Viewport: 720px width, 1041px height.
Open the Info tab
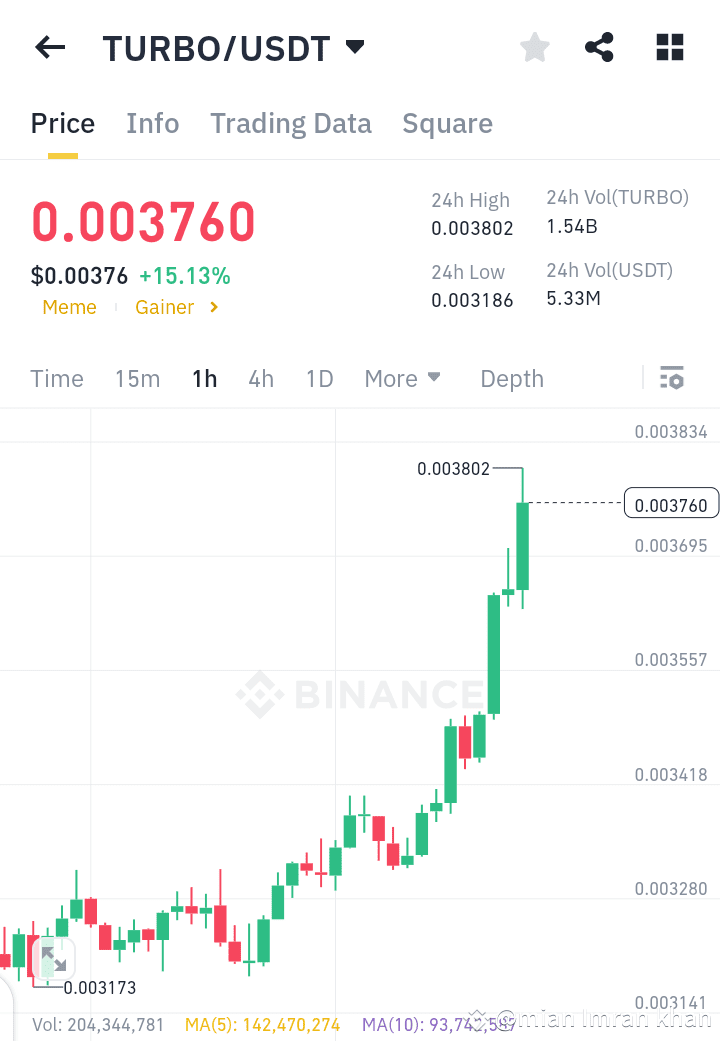click(152, 123)
